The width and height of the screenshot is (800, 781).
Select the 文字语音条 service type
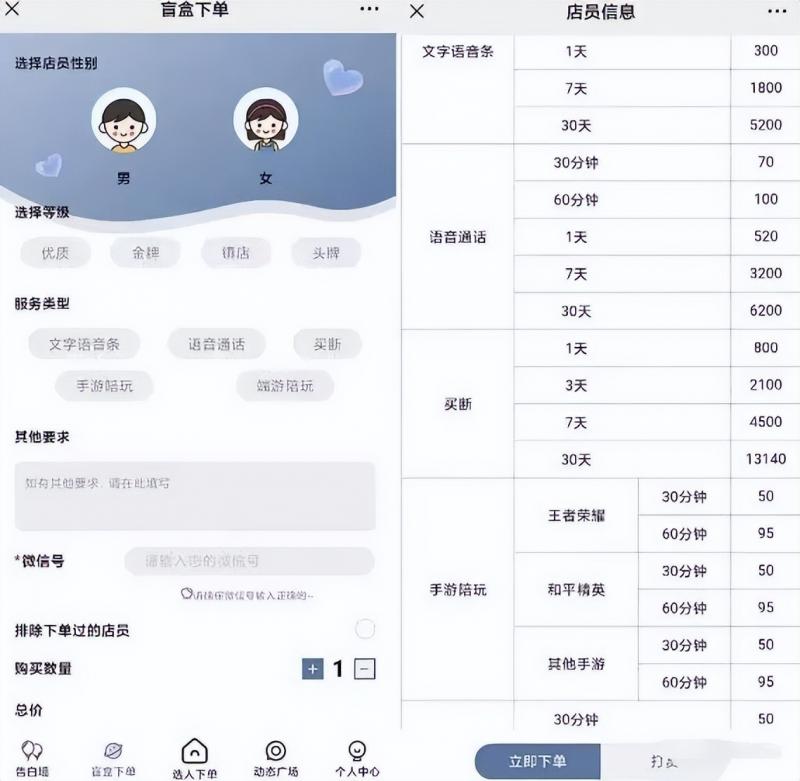click(x=84, y=344)
